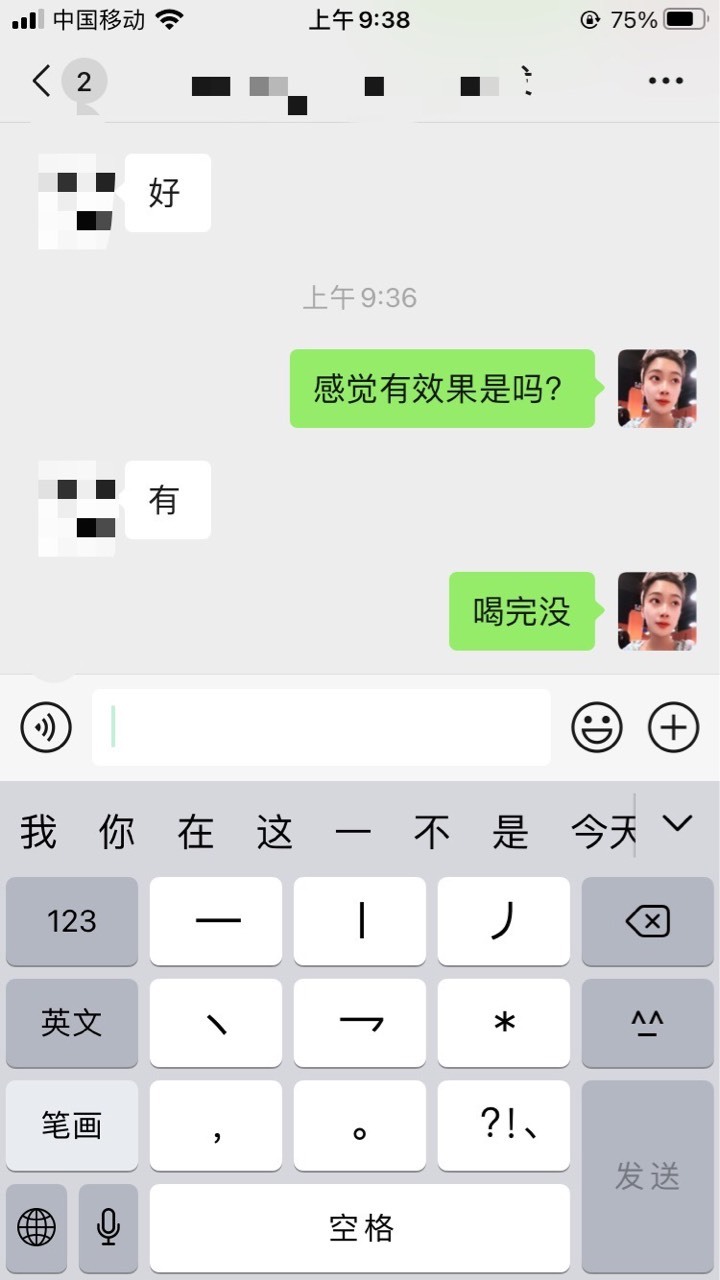Select the 笔画 stroke input key
Viewport: 720px width, 1280px height.
(x=72, y=1125)
